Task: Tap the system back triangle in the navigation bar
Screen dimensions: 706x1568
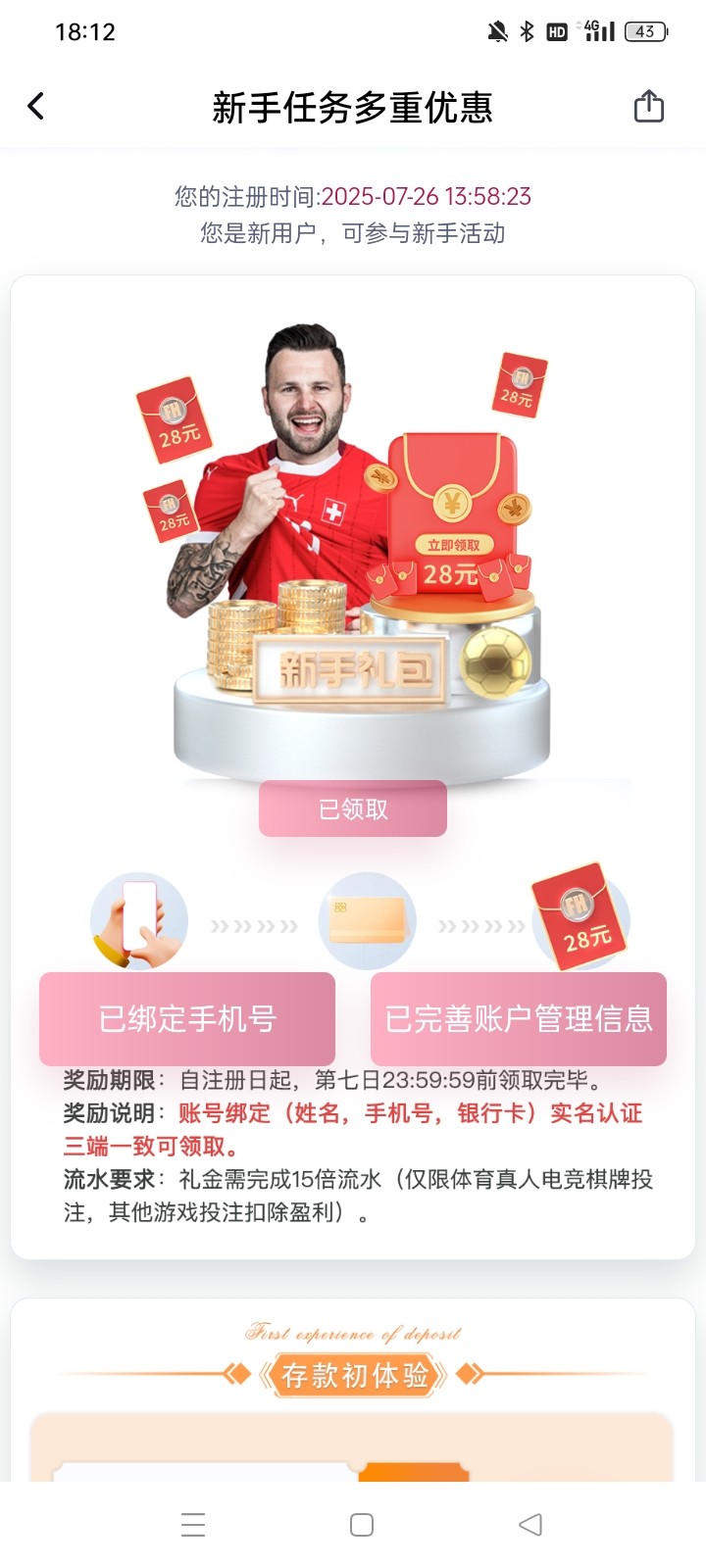Action: click(530, 1525)
